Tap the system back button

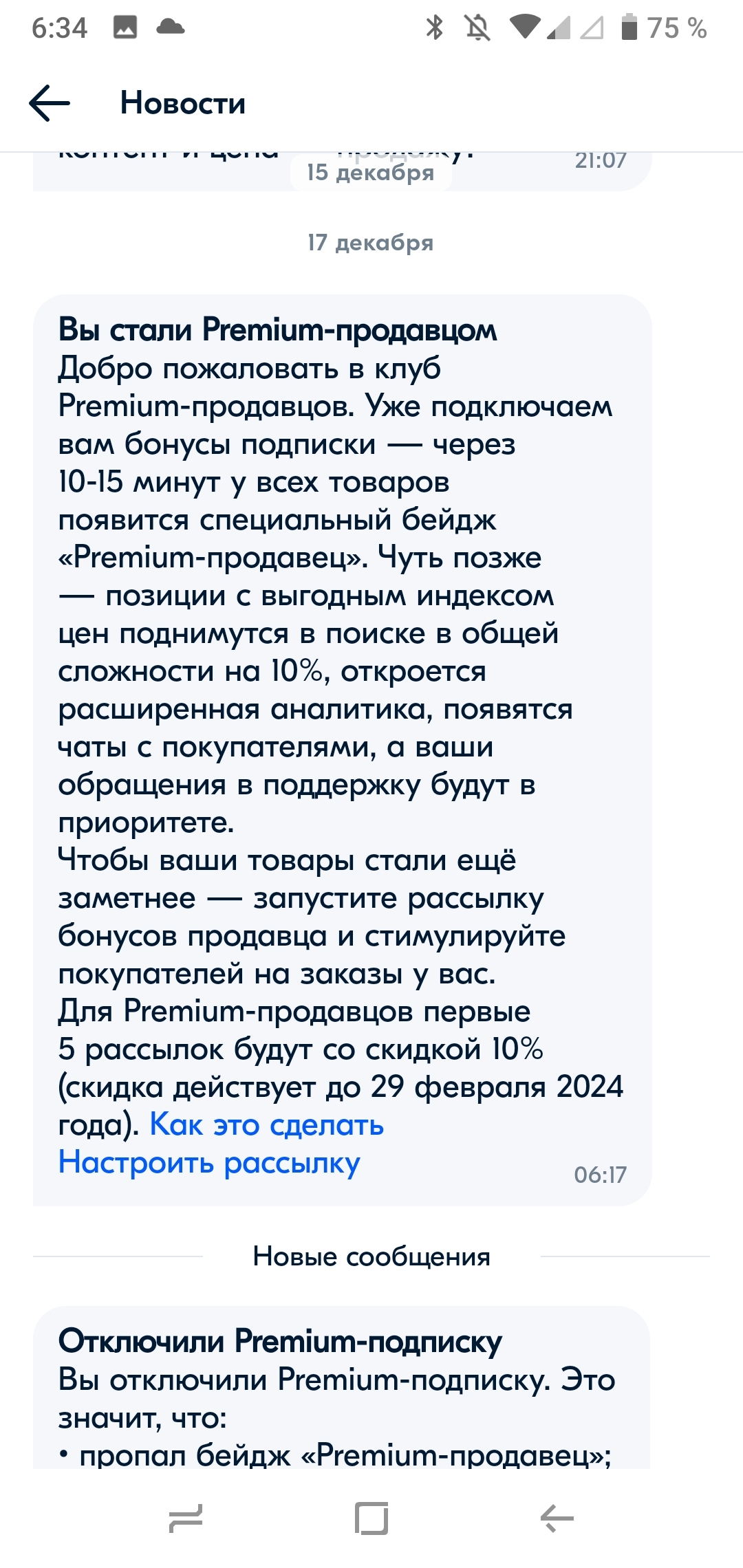(x=557, y=1518)
